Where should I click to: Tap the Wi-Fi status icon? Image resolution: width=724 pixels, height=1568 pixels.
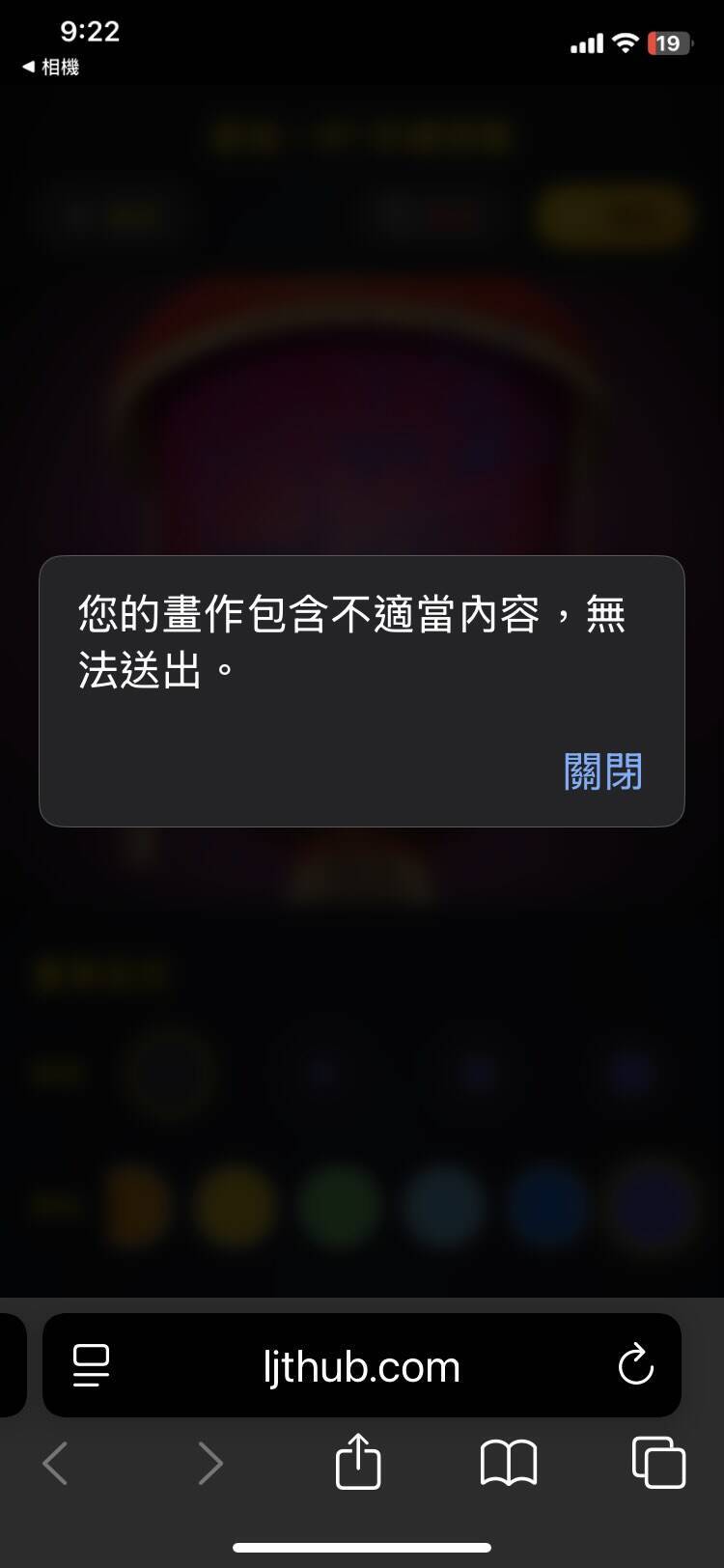pos(624,42)
